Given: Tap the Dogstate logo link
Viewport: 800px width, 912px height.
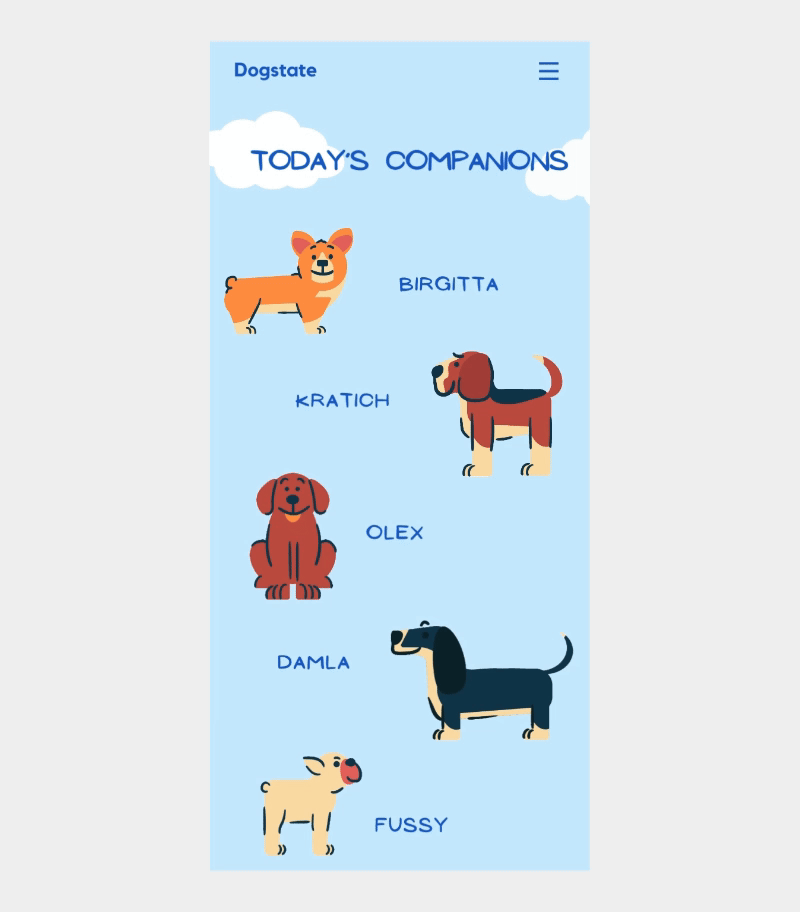Looking at the screenshot, I should point(275,70).
